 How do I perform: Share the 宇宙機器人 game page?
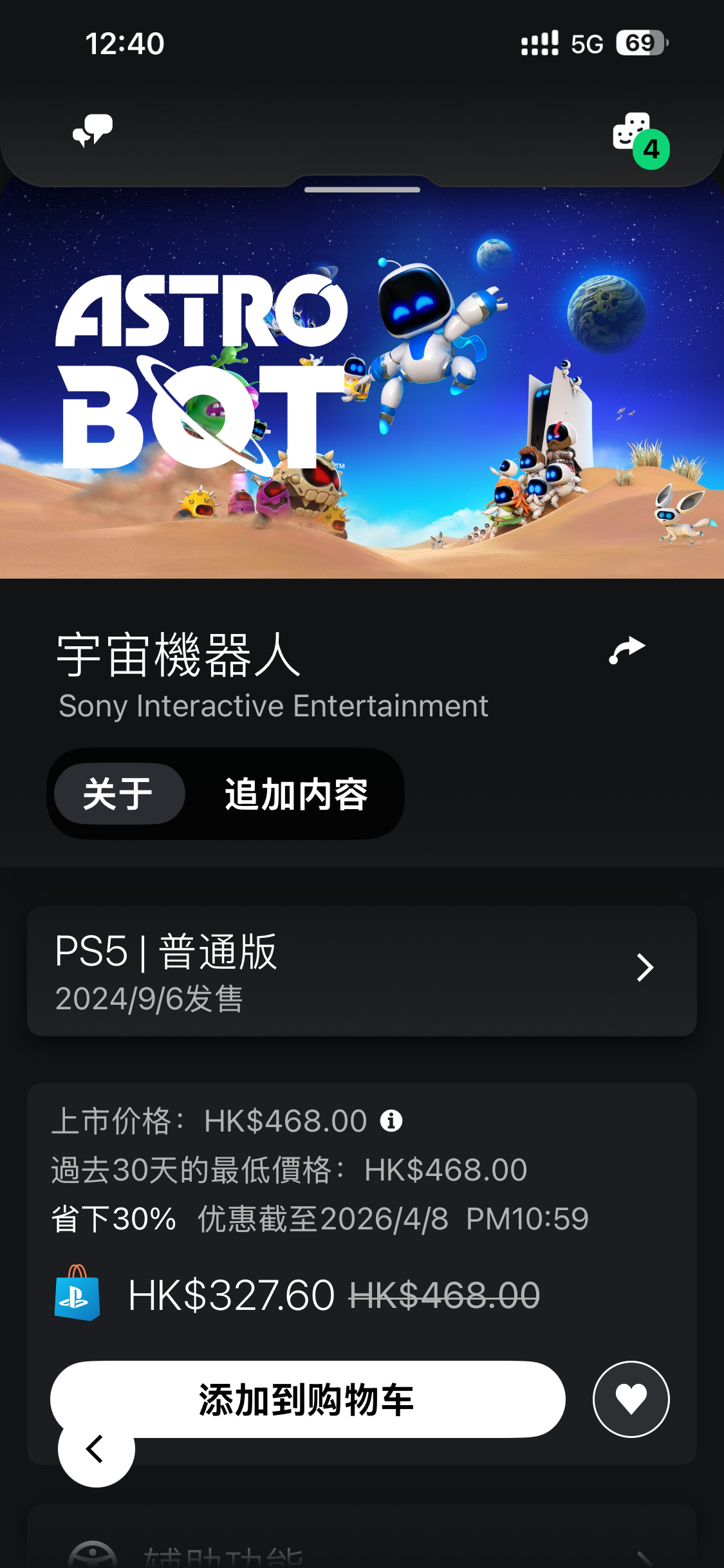627,650
